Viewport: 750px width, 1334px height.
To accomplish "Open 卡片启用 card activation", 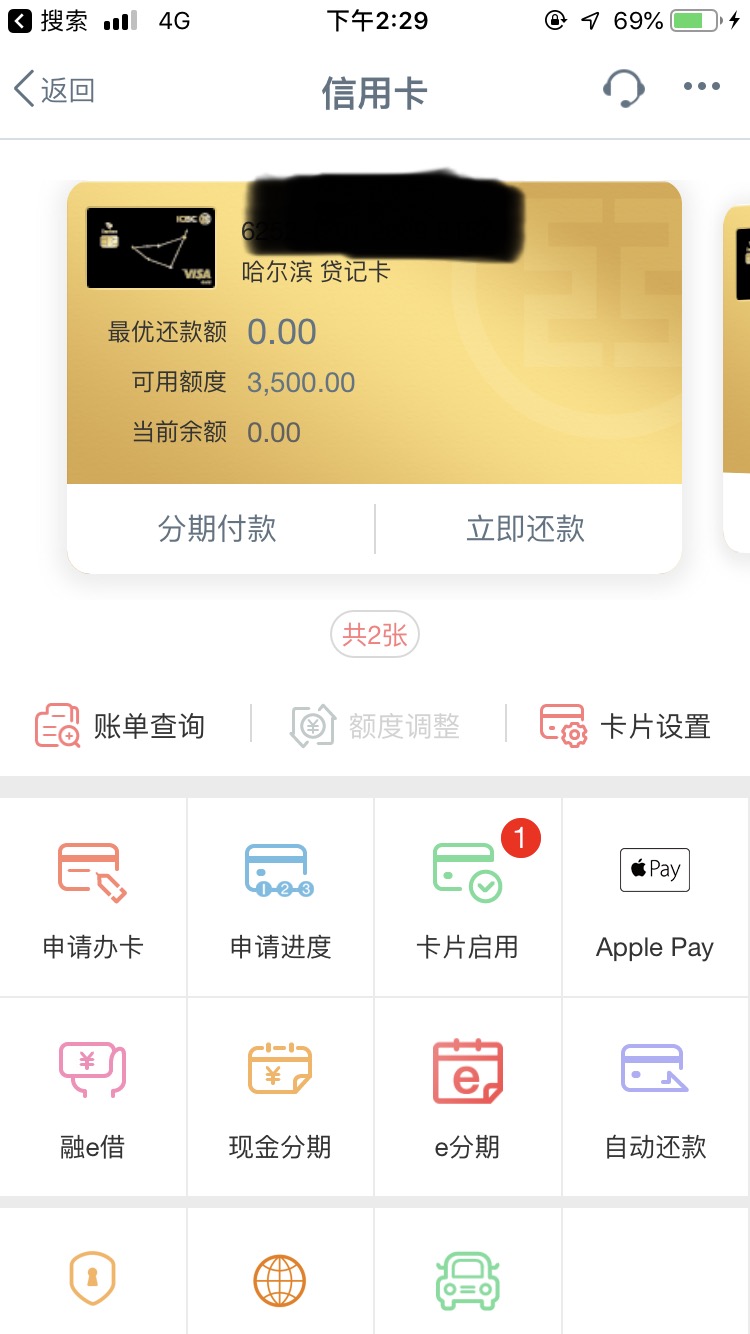I will point(468,897).
